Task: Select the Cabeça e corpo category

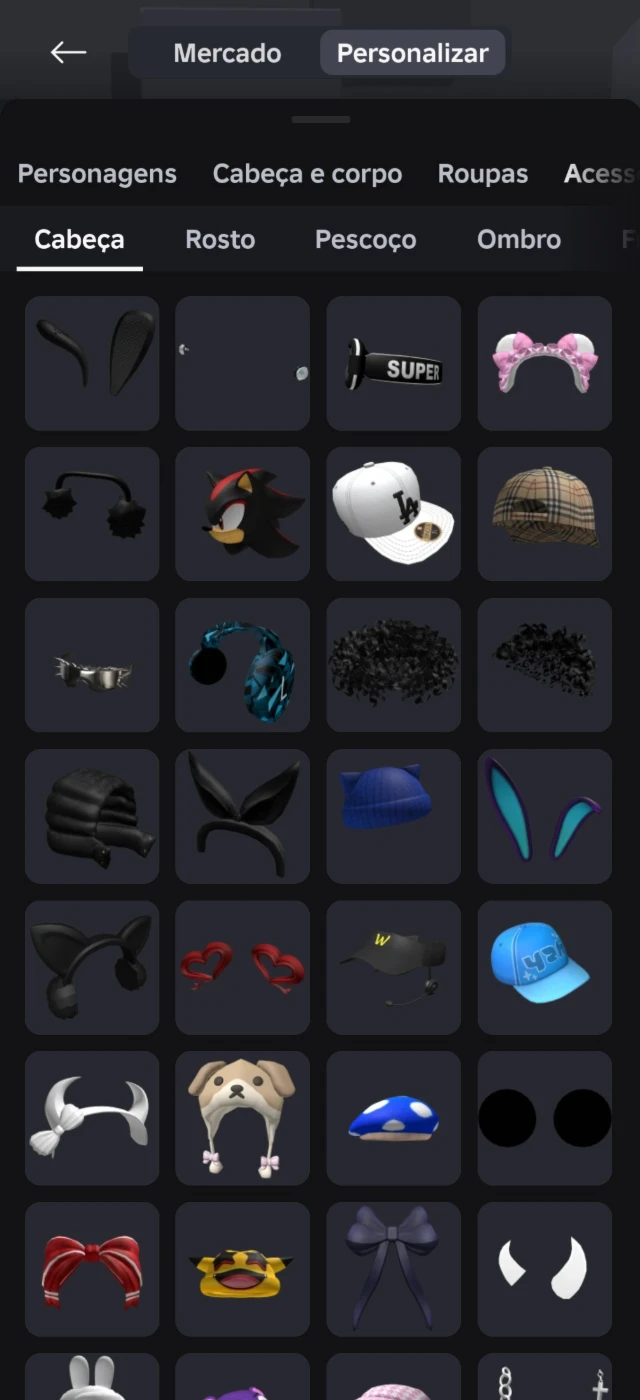Action: click(x=307, y=173)
